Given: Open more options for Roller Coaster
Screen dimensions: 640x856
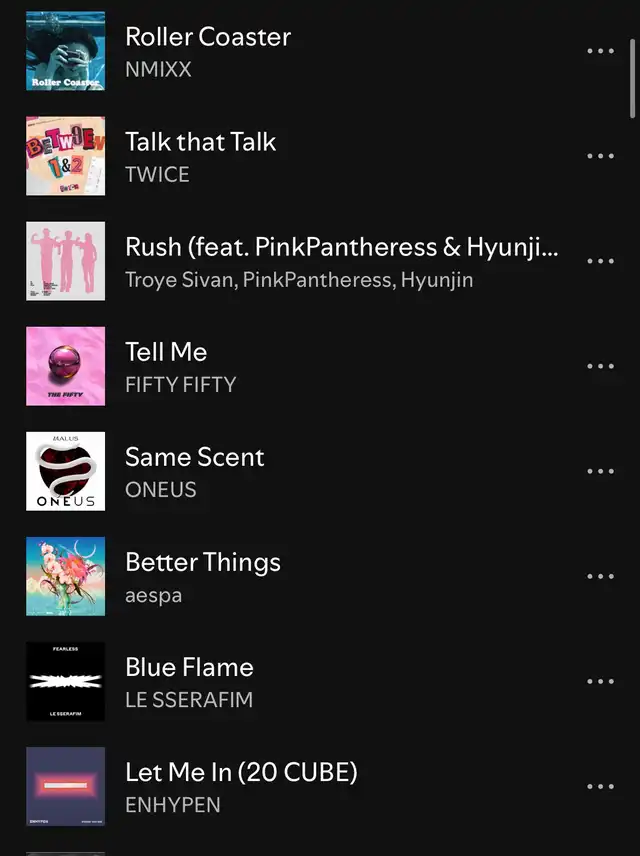Looking at the screenshot, I should (600, 51).
